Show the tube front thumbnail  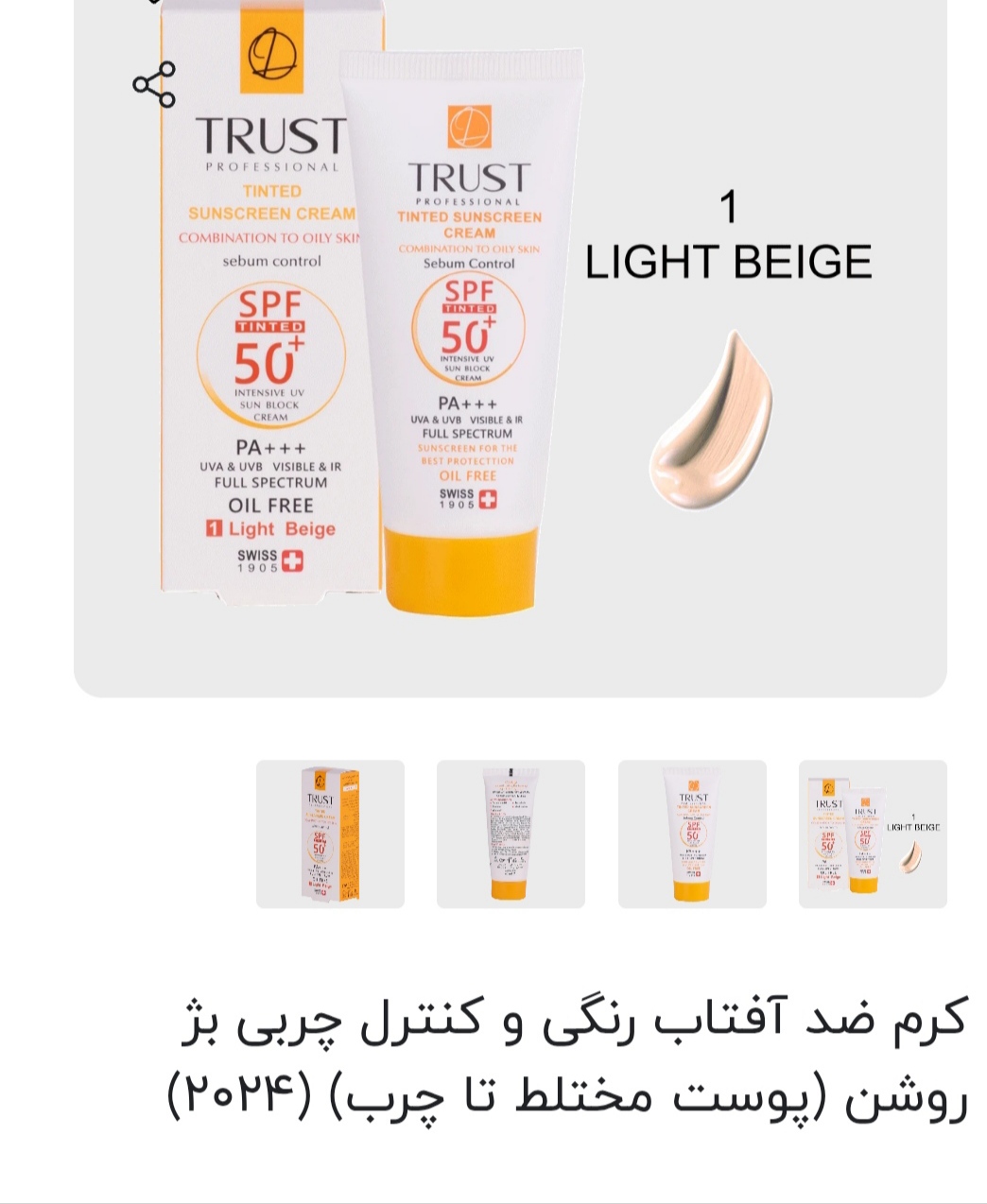(692, 834)
